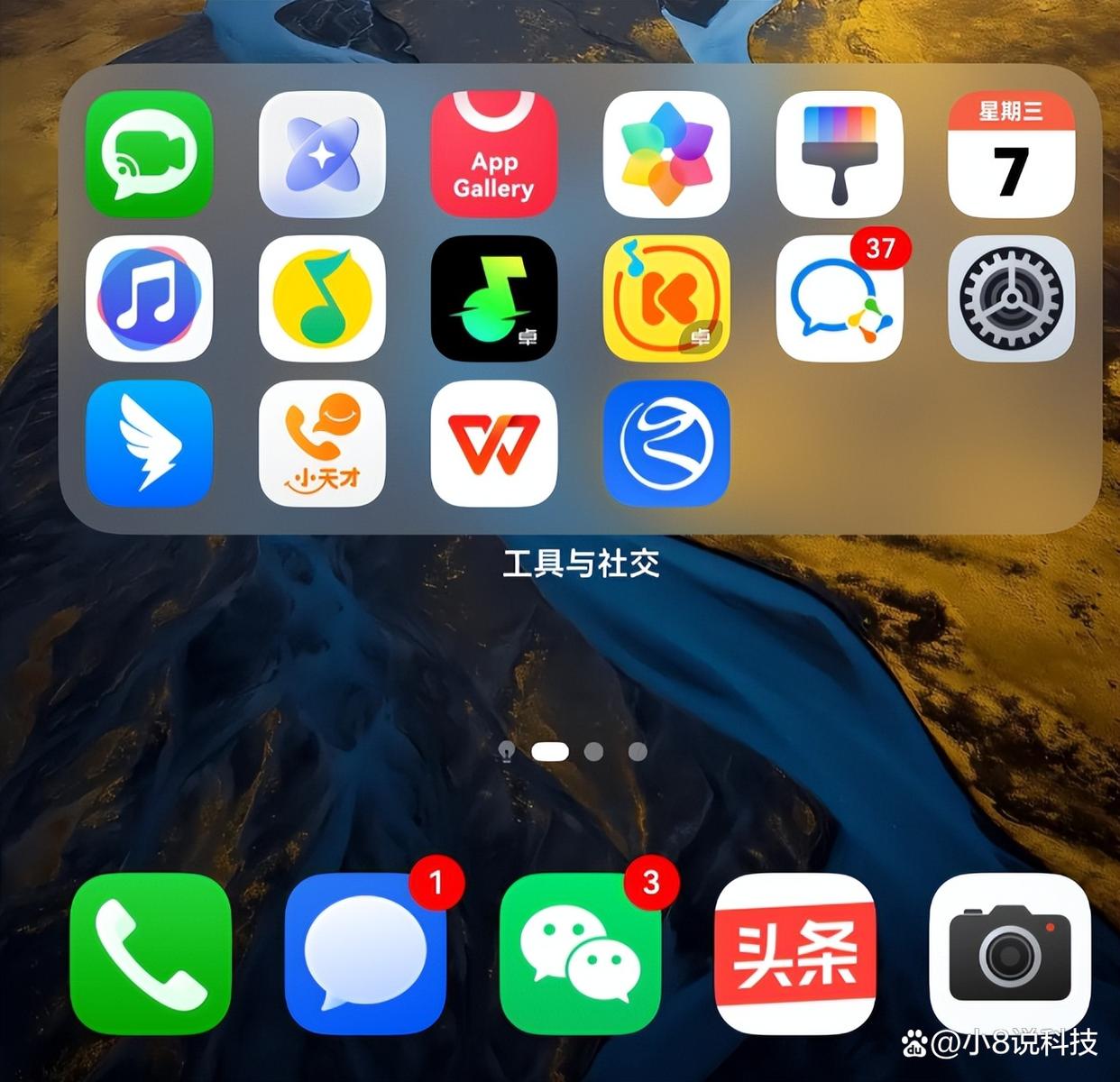Open the Phone dialer in dock
The height and width of the screenshot is (1082, 1120).
coord(151,954)
